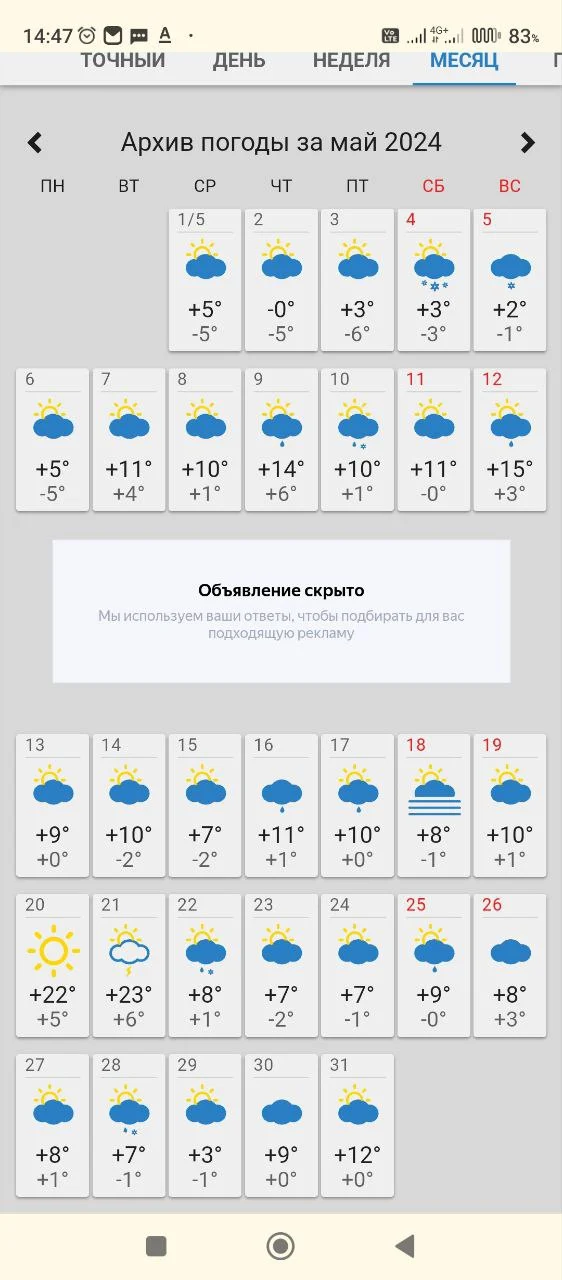Open the weather card for May 1
The image size is (562, 1280).
[x=205, y=279]
